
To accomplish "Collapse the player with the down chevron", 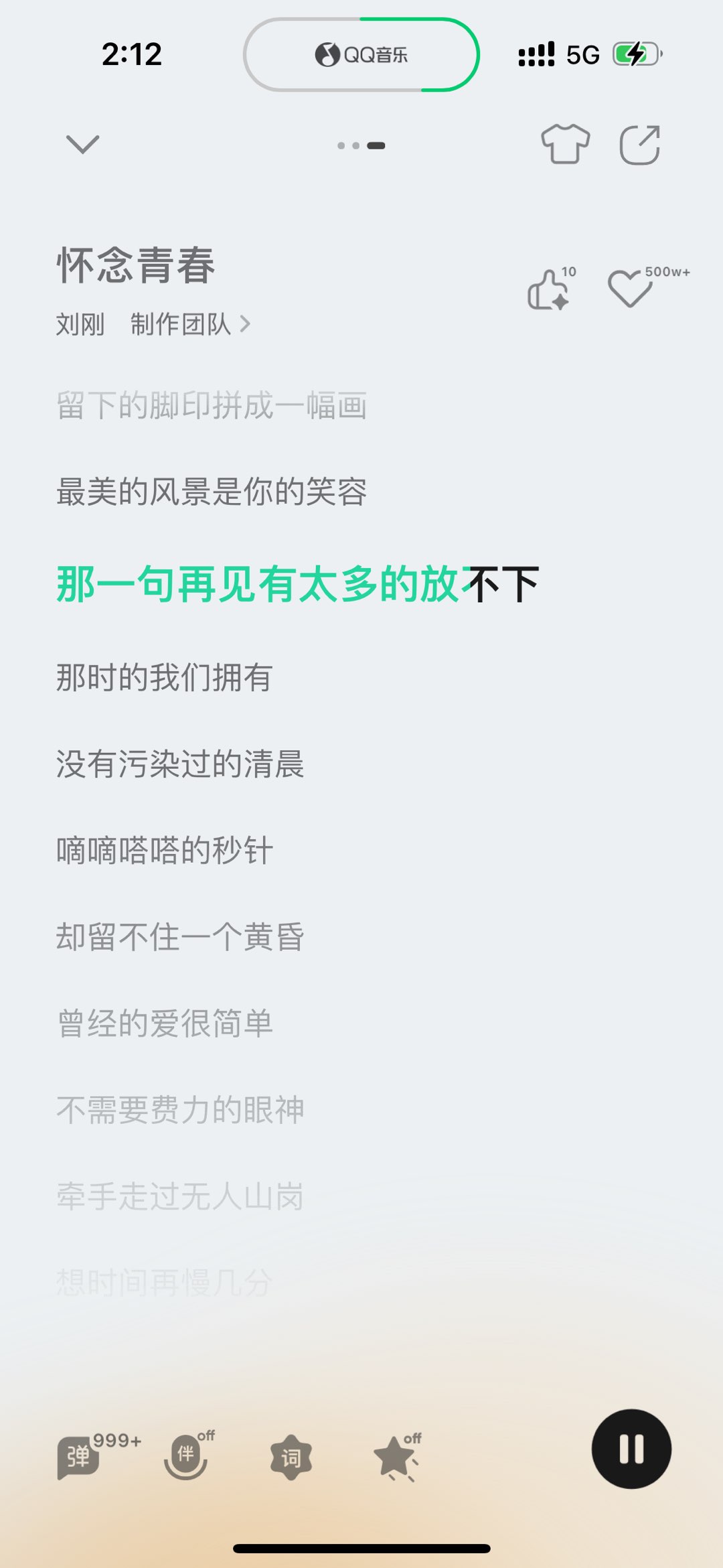I will click(83, 144).
